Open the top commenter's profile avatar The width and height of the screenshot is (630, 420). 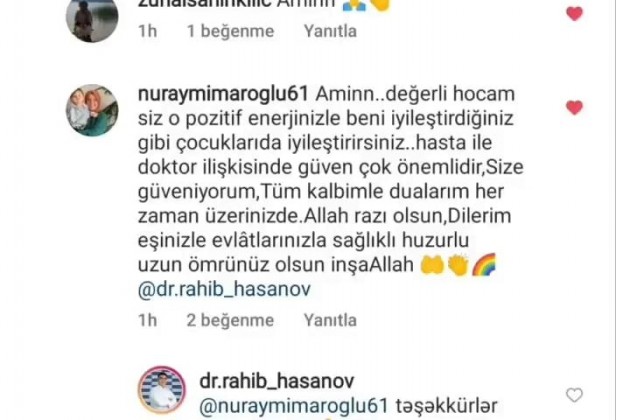91,17
